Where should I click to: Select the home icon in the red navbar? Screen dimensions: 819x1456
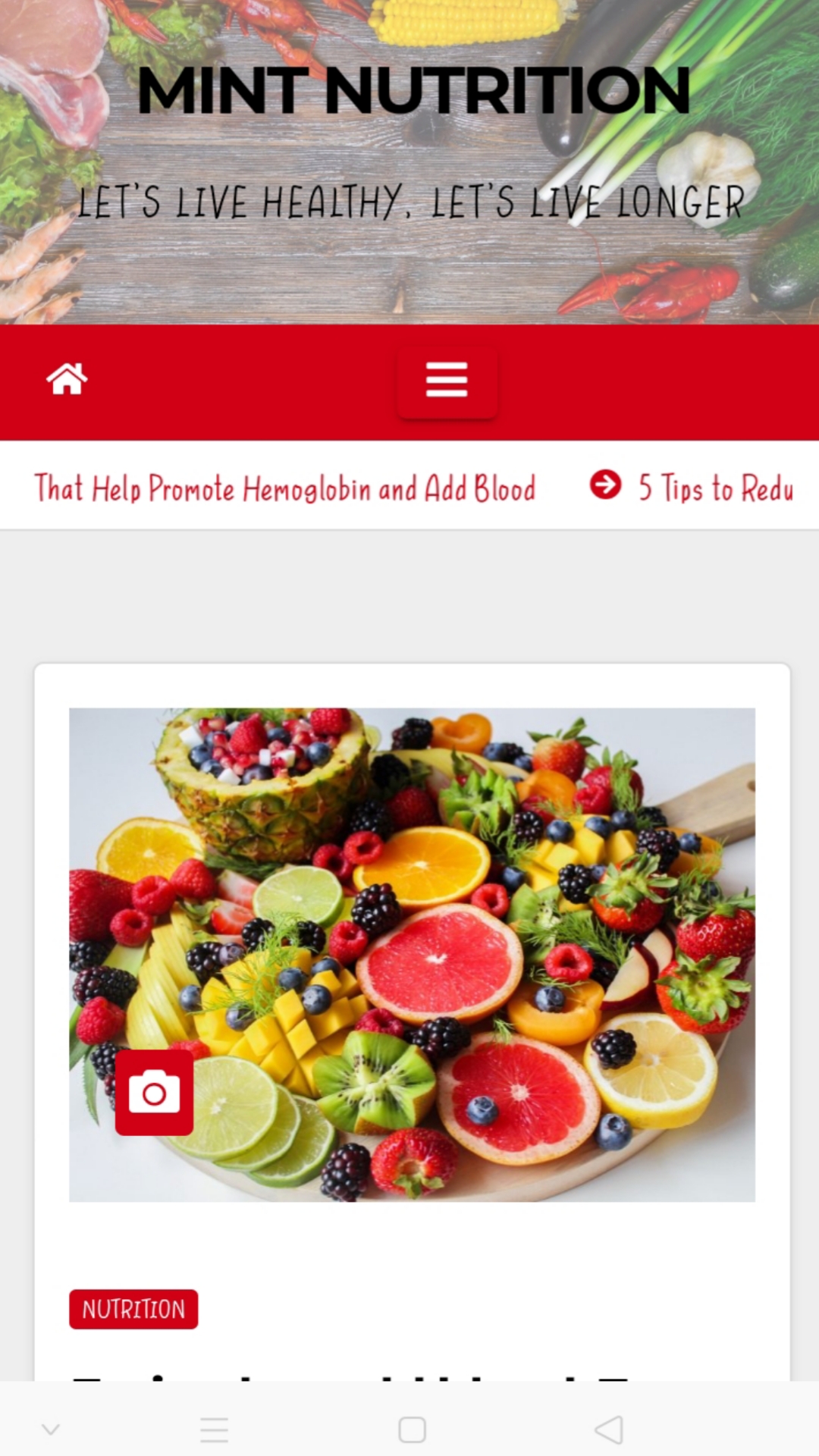tap(67, 379)
